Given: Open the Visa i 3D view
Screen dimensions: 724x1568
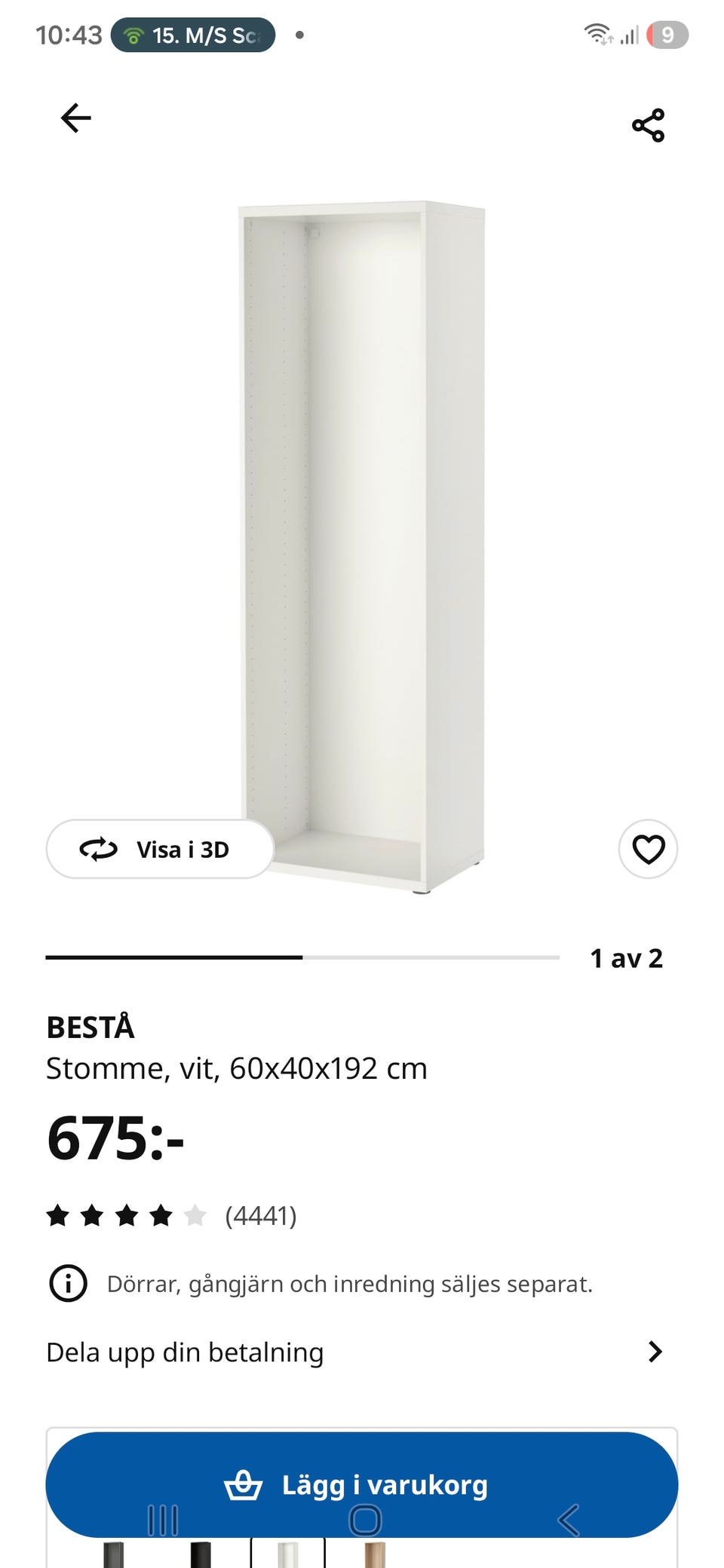Looking at the screenshot, I should pyautogui.click(x=160, y=850).
